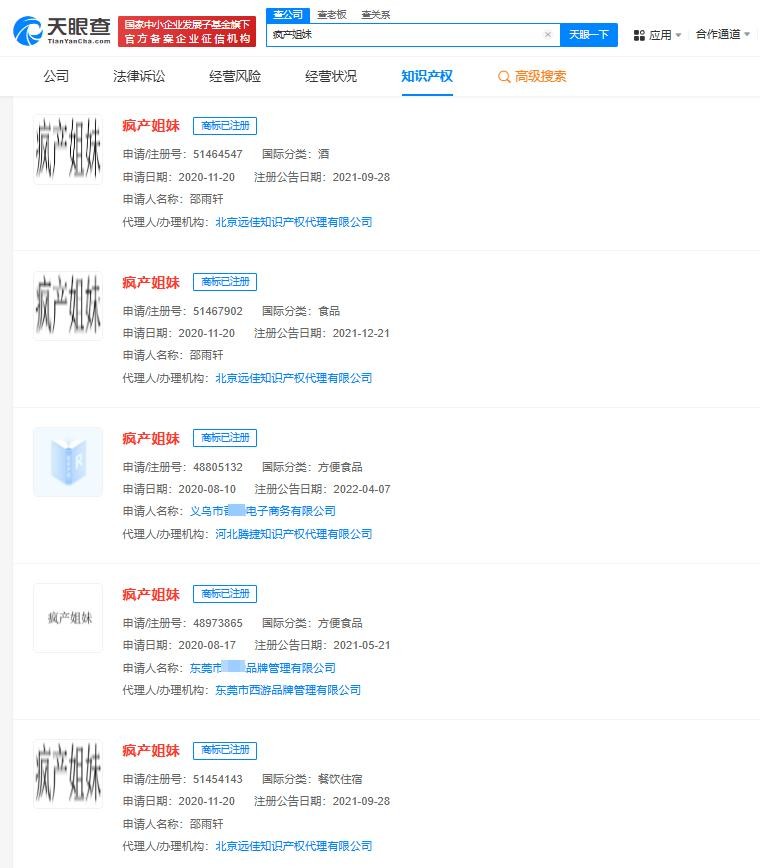This screenshot has width=760, height=868.
Task: View the 经营风险 tab
Action: click(235, 76)
